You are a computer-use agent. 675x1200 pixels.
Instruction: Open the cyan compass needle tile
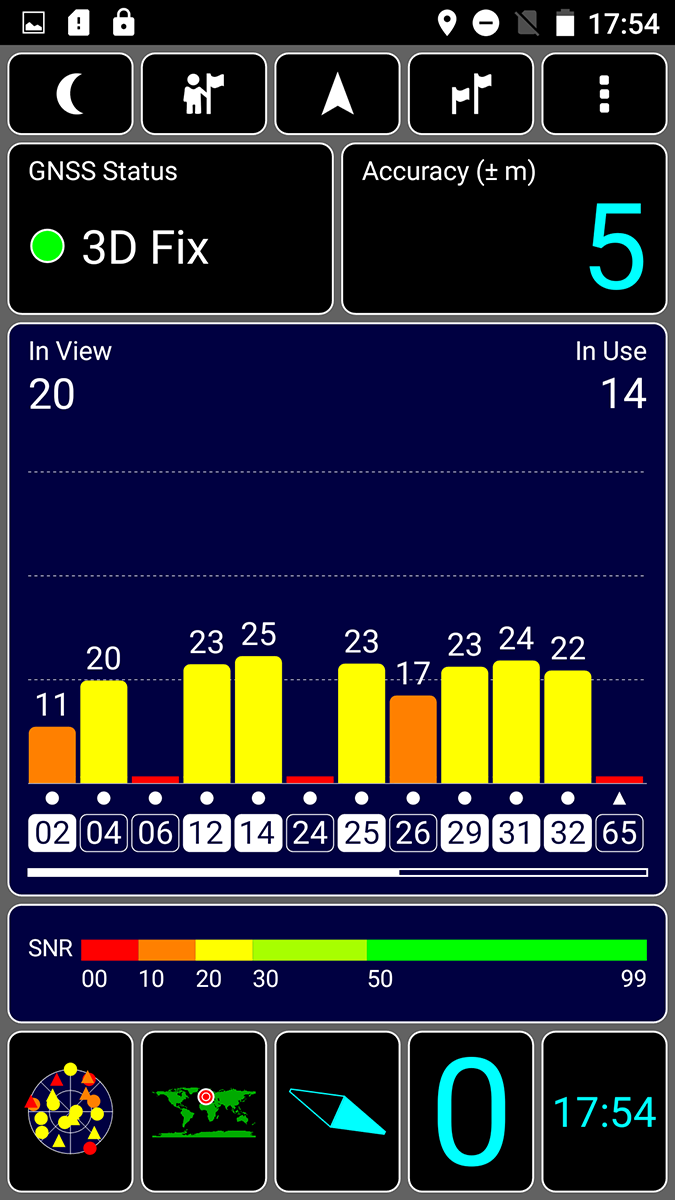338,1113
